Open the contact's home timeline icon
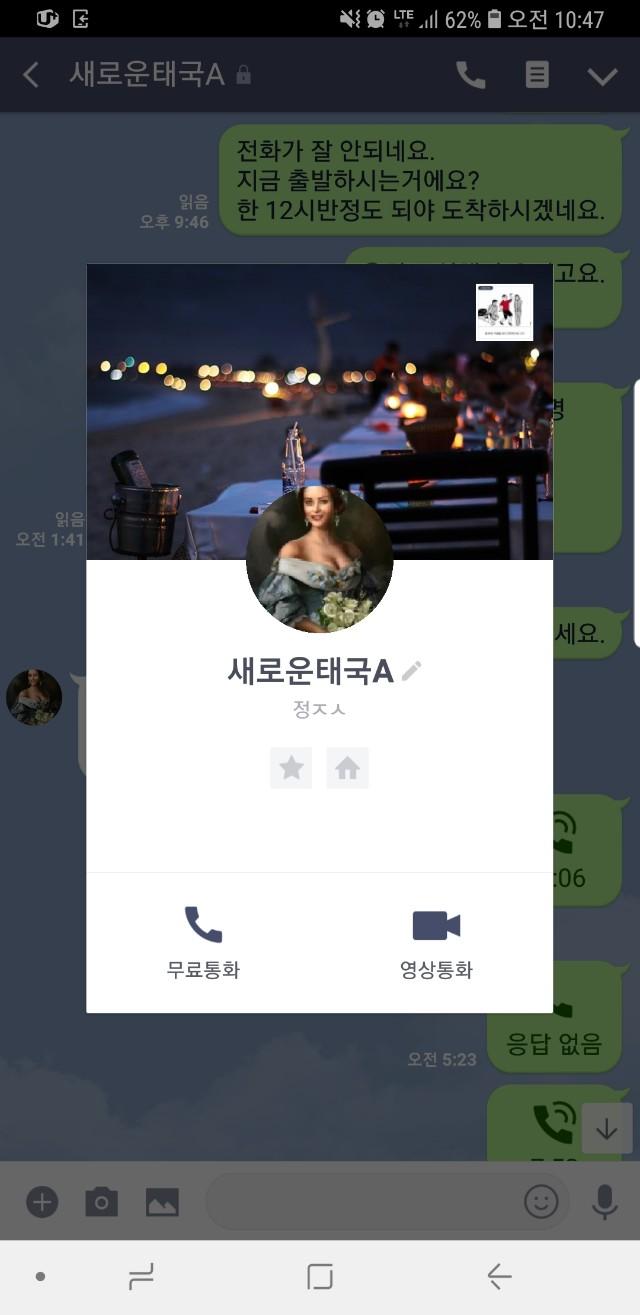The image size is (640, 1315). click(347, 768)
